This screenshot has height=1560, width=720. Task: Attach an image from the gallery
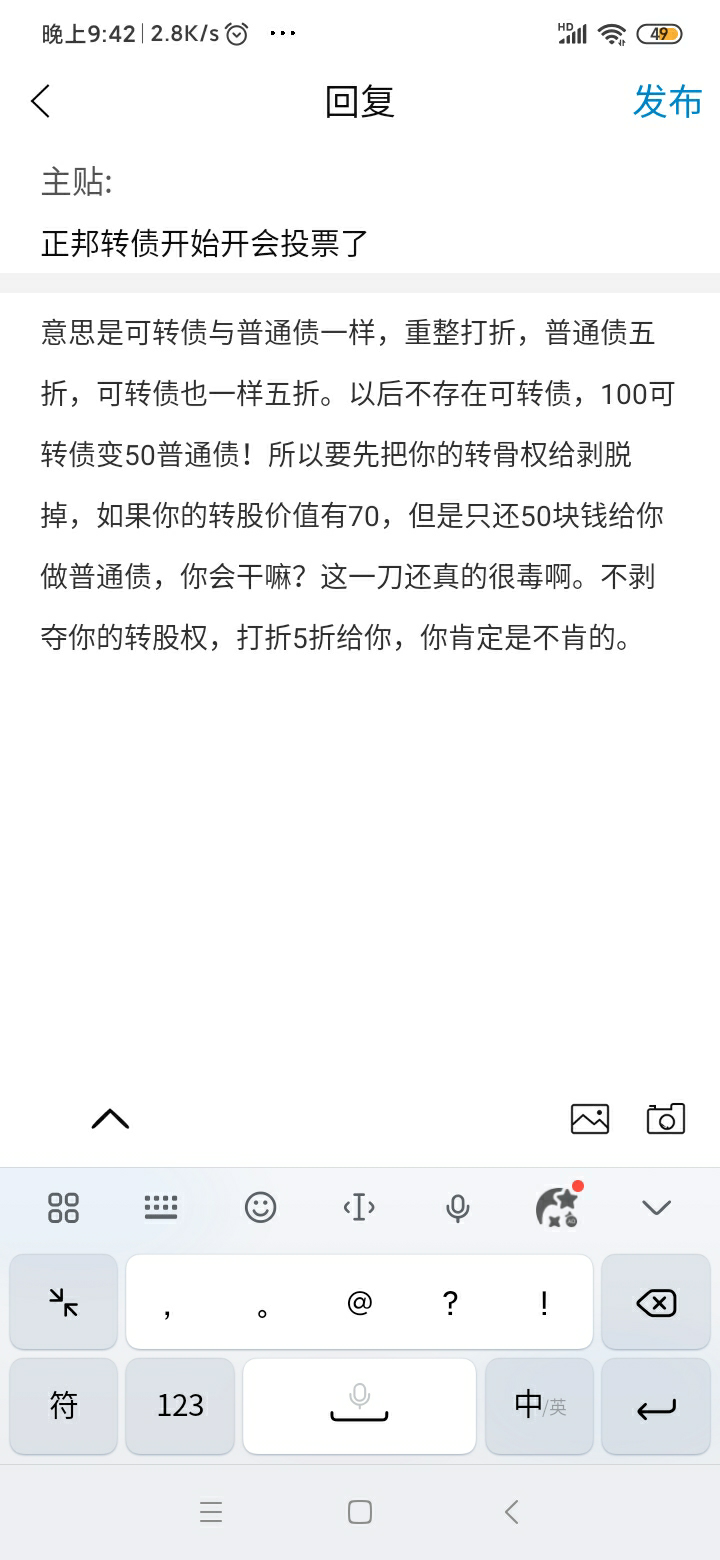pyautogui.click(x=589, y=1119)
